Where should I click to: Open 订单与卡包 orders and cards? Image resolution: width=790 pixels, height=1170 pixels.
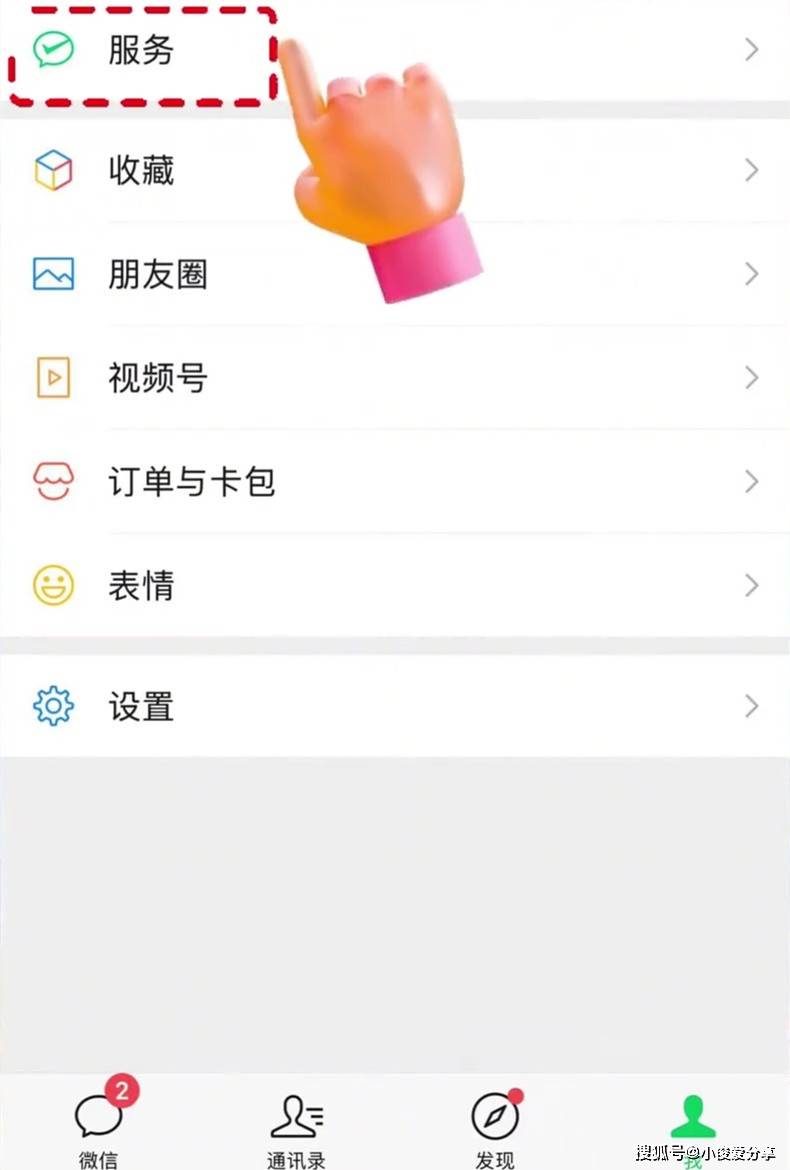(190, 482)
